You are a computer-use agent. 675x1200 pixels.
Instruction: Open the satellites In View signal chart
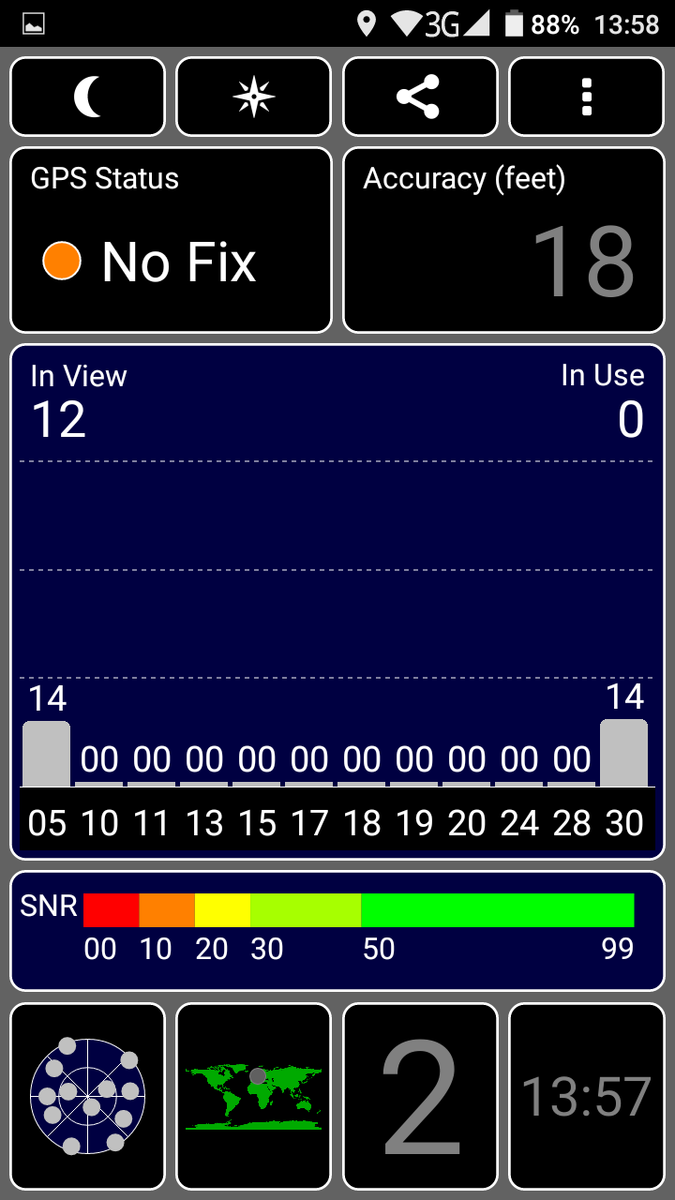point(338,602)
